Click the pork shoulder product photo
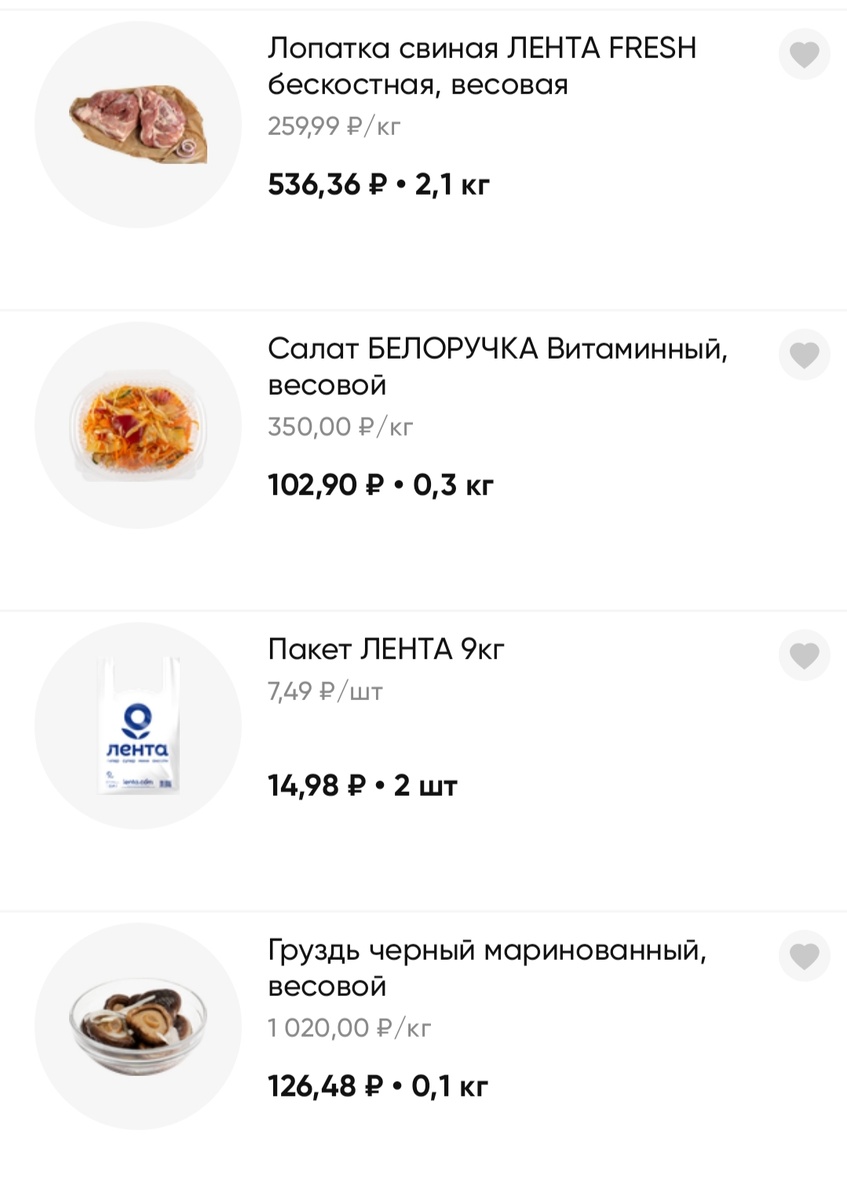Screen dimensions: 847x1200 tap(137, 120)
